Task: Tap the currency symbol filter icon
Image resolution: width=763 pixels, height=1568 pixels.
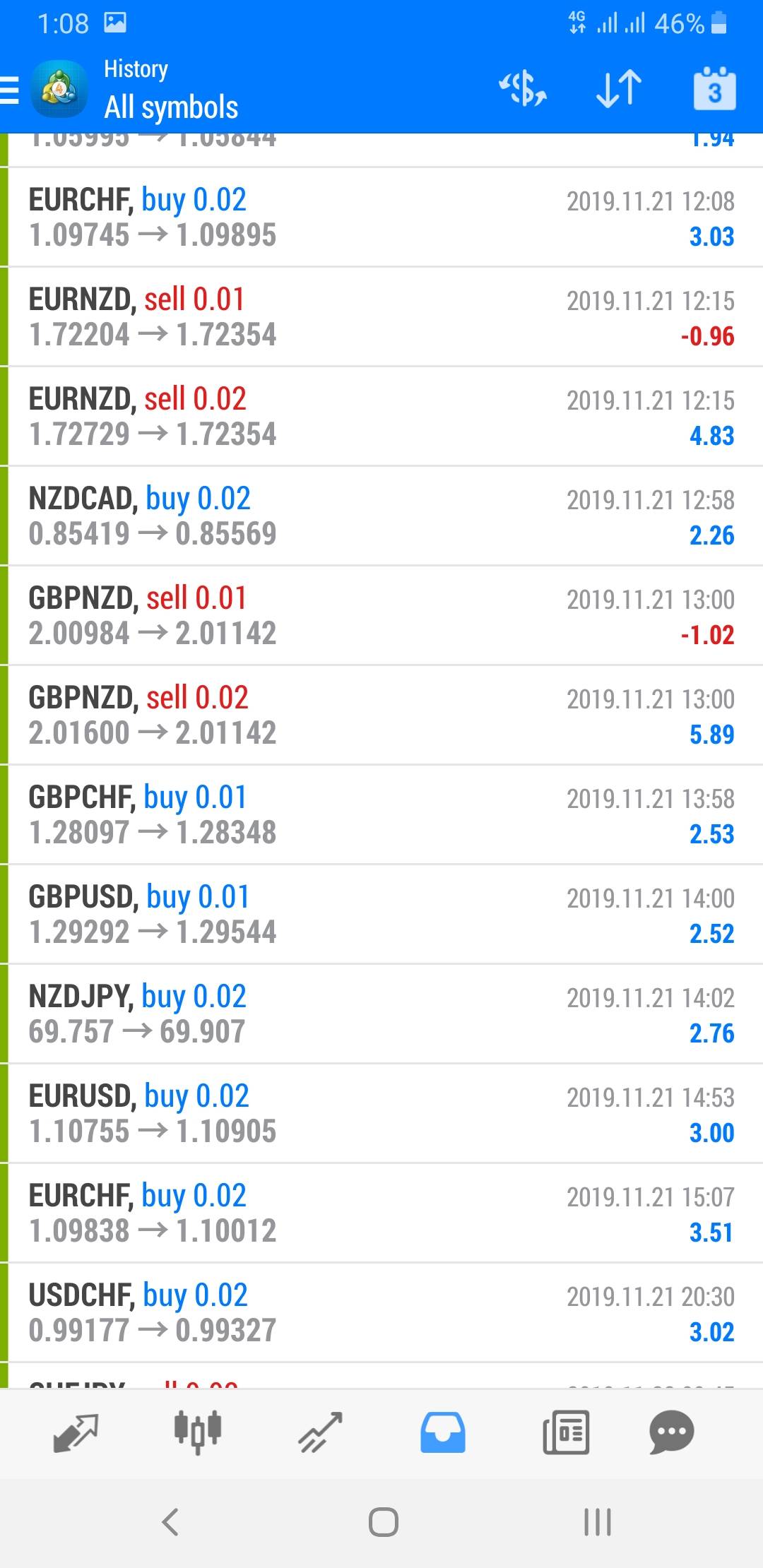Action: coord(523,89)
